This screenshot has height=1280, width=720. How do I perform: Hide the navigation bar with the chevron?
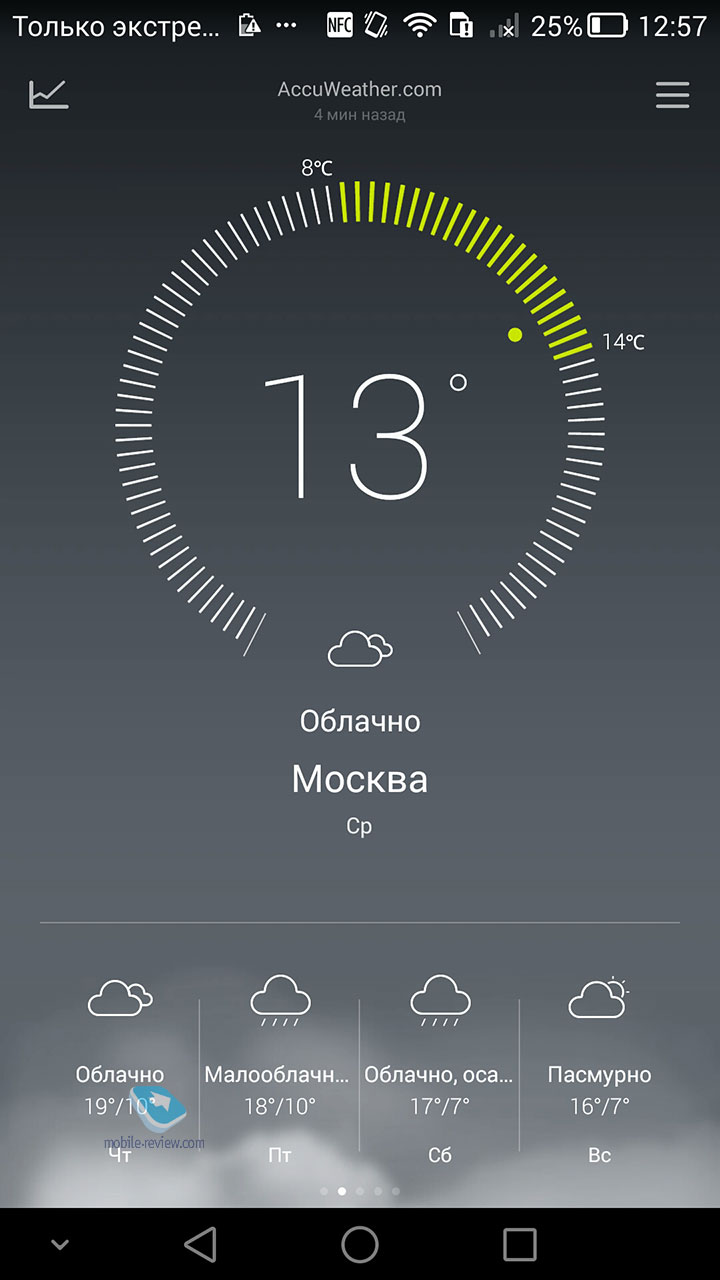(60, 1245)
